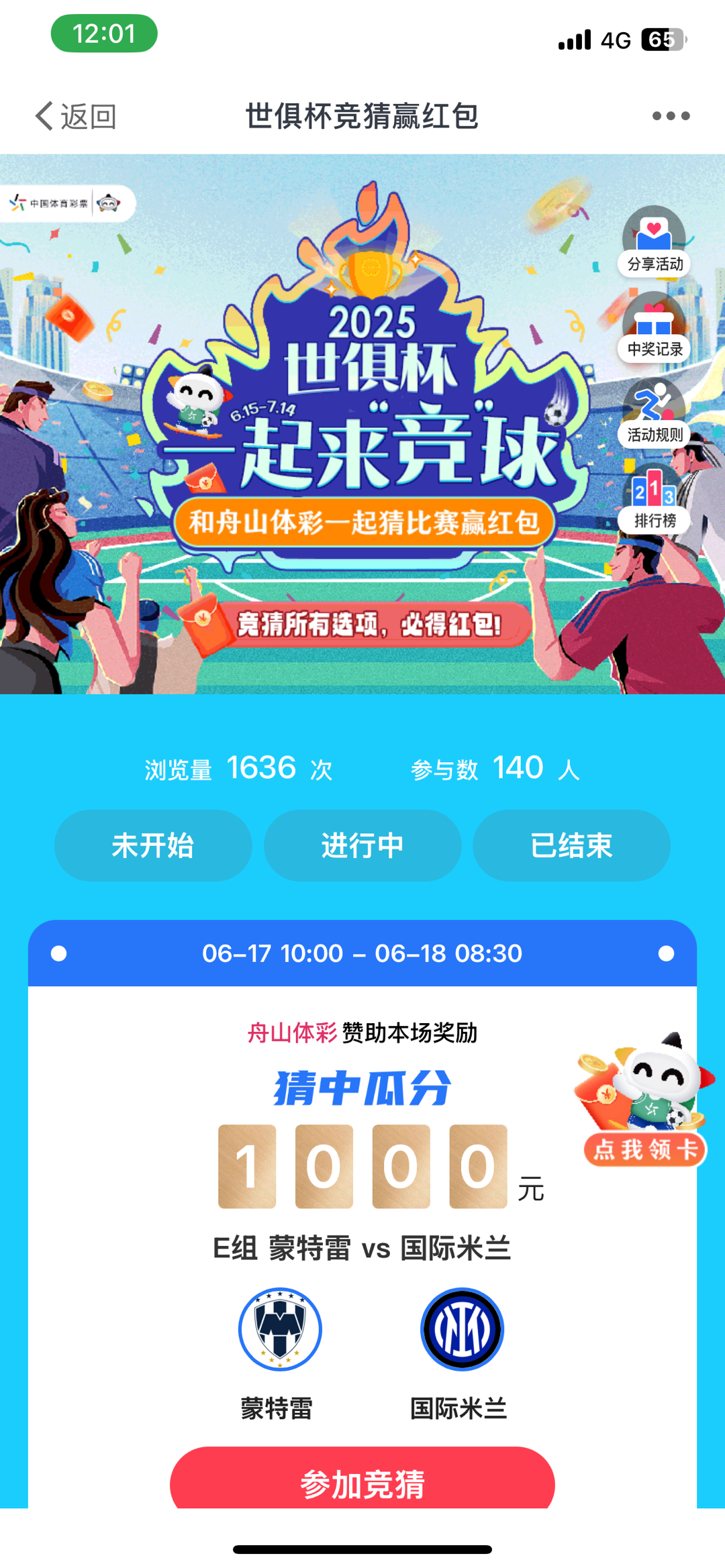
Task: Tap the 返回 back button
Action: coord(75,116)
